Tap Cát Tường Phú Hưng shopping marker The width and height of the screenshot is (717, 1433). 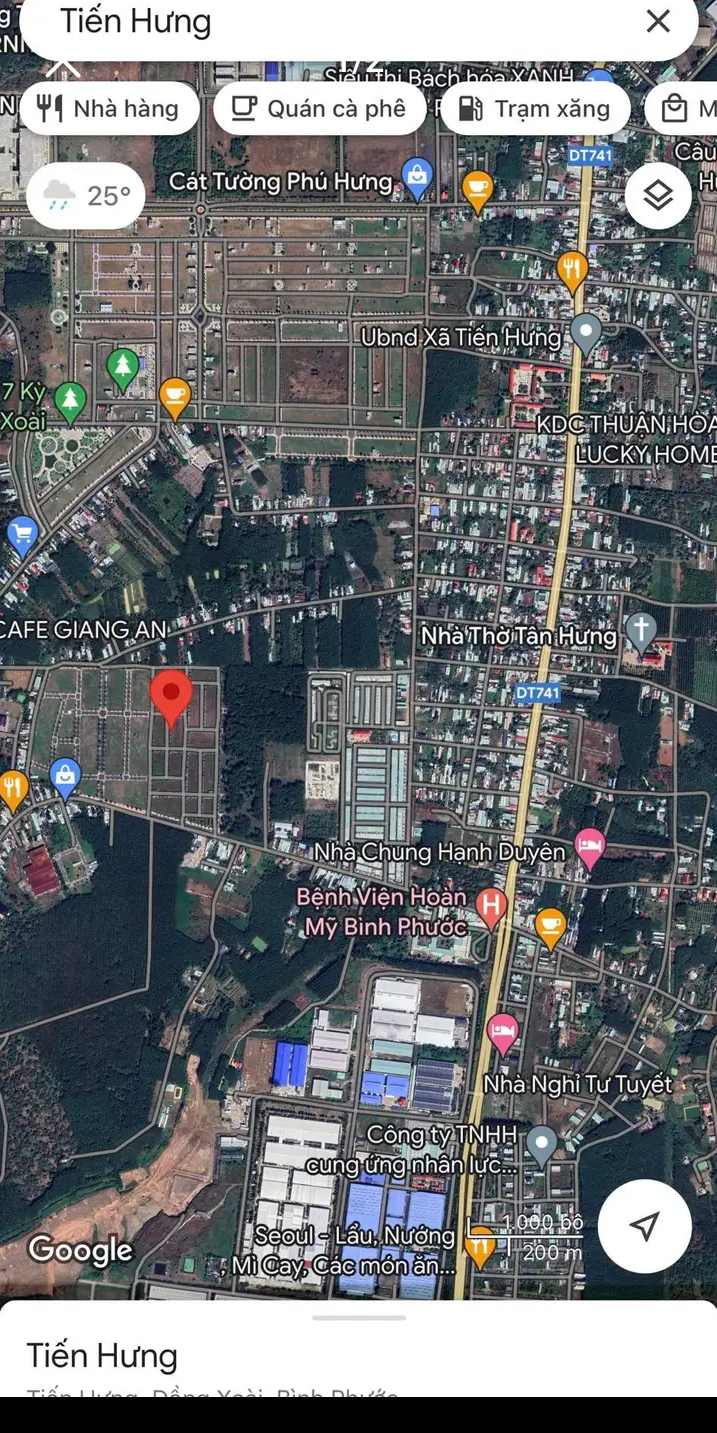(417, 177)
